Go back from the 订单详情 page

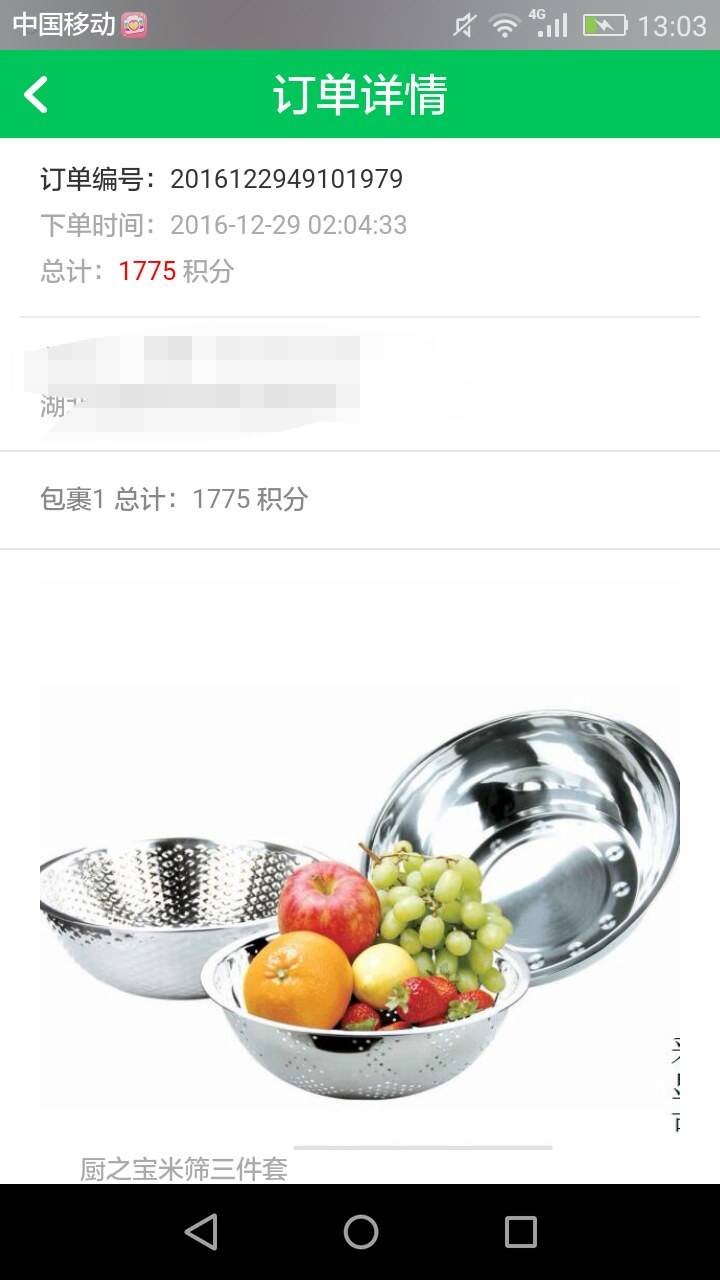[x=36, y=95]
